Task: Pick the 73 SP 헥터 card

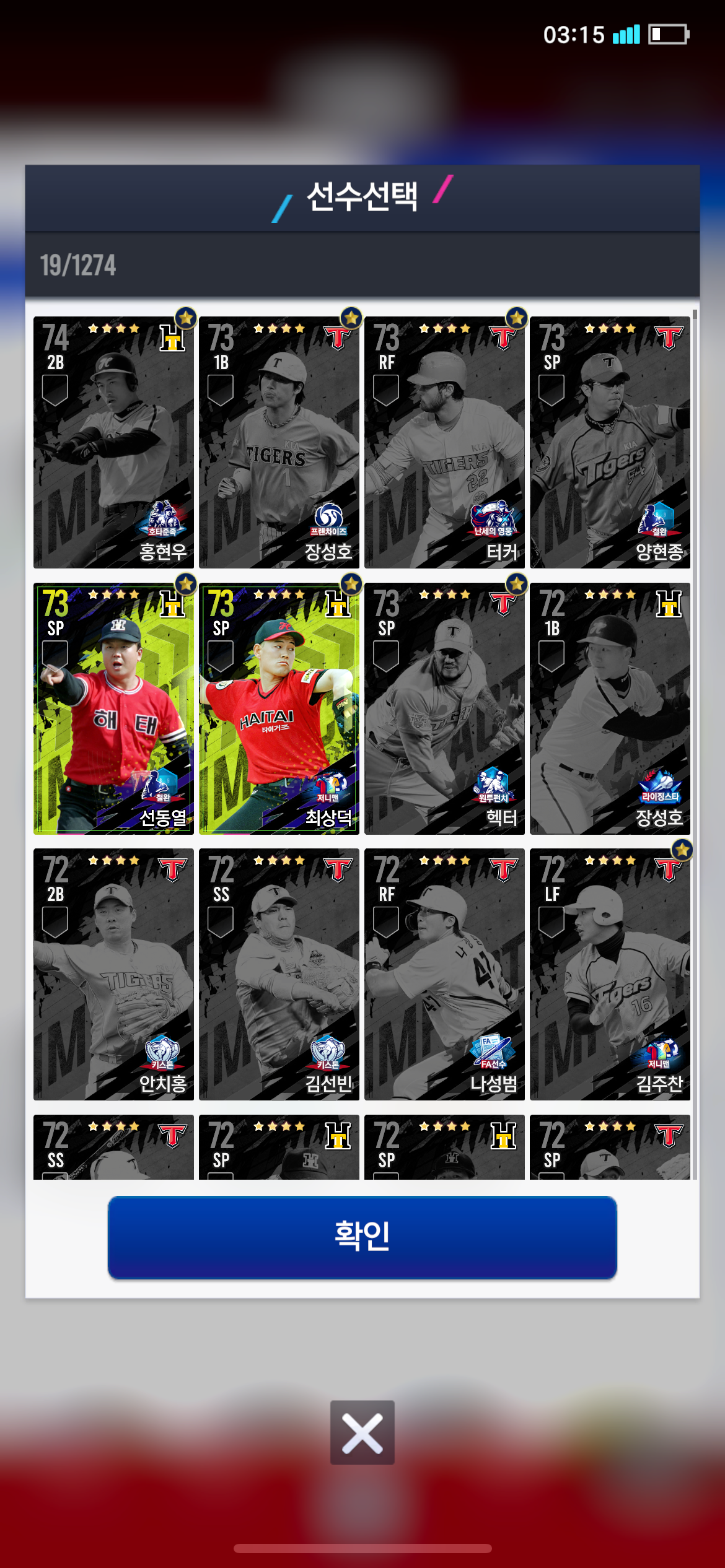Action: 444,708
